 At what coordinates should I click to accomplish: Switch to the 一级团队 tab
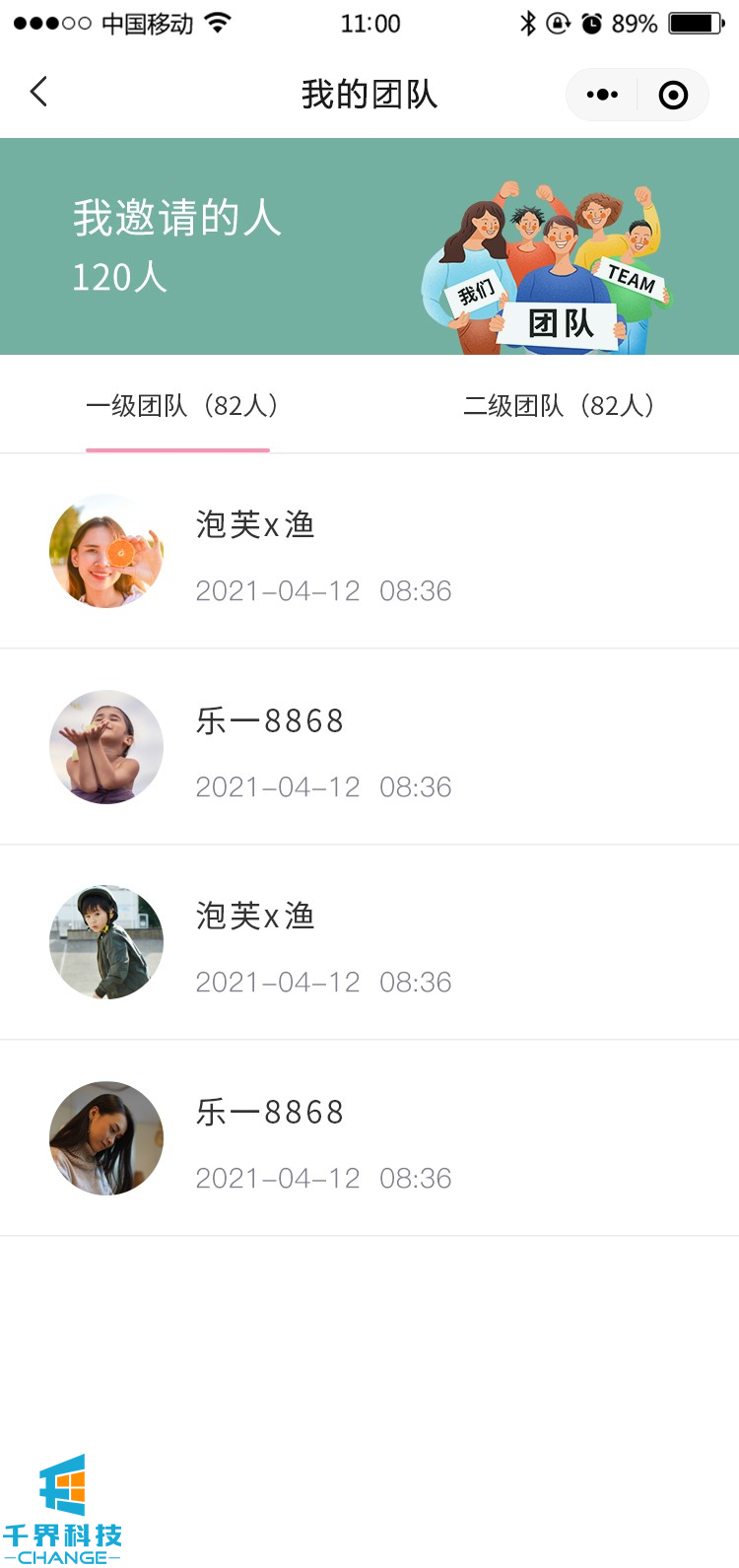[x=181, y=406]
